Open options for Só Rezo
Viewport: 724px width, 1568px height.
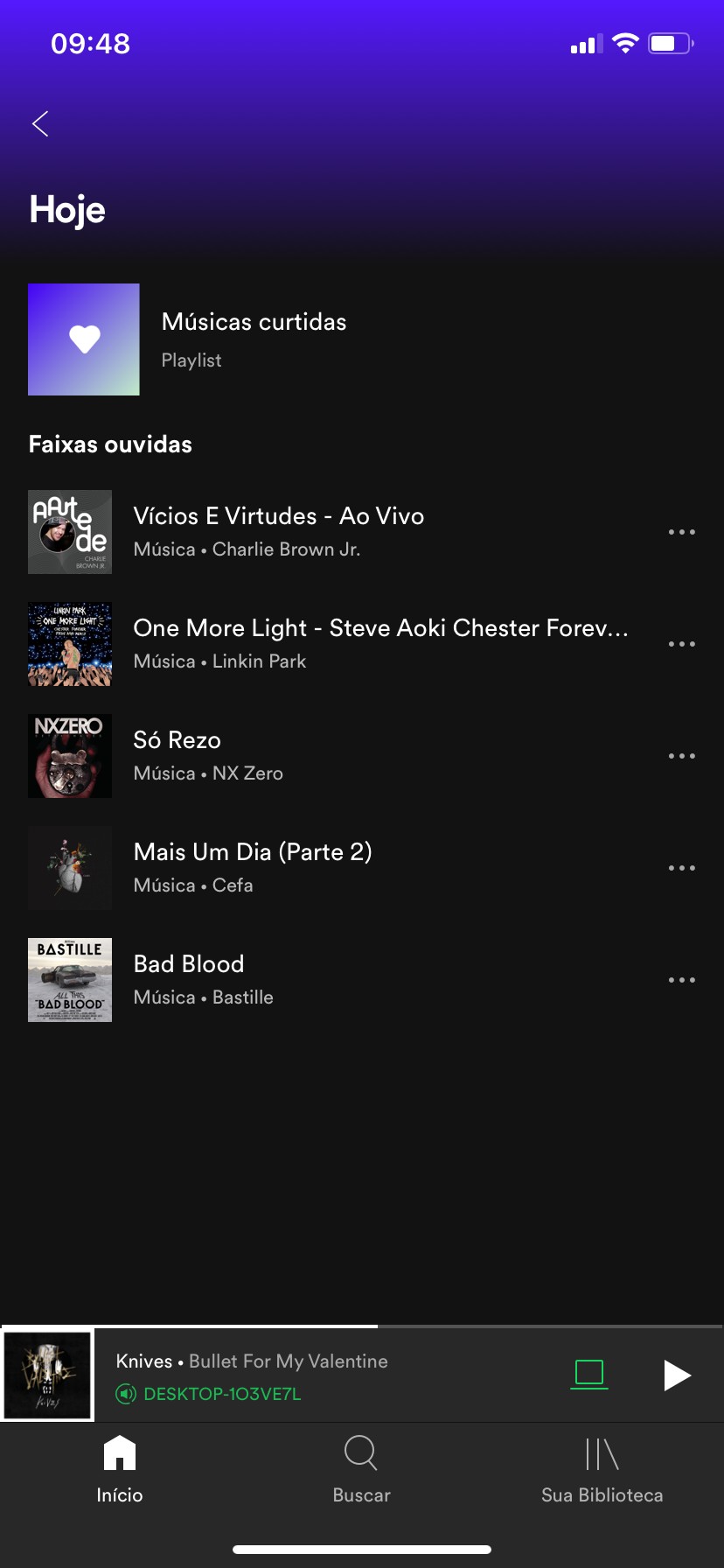(681, 756)
